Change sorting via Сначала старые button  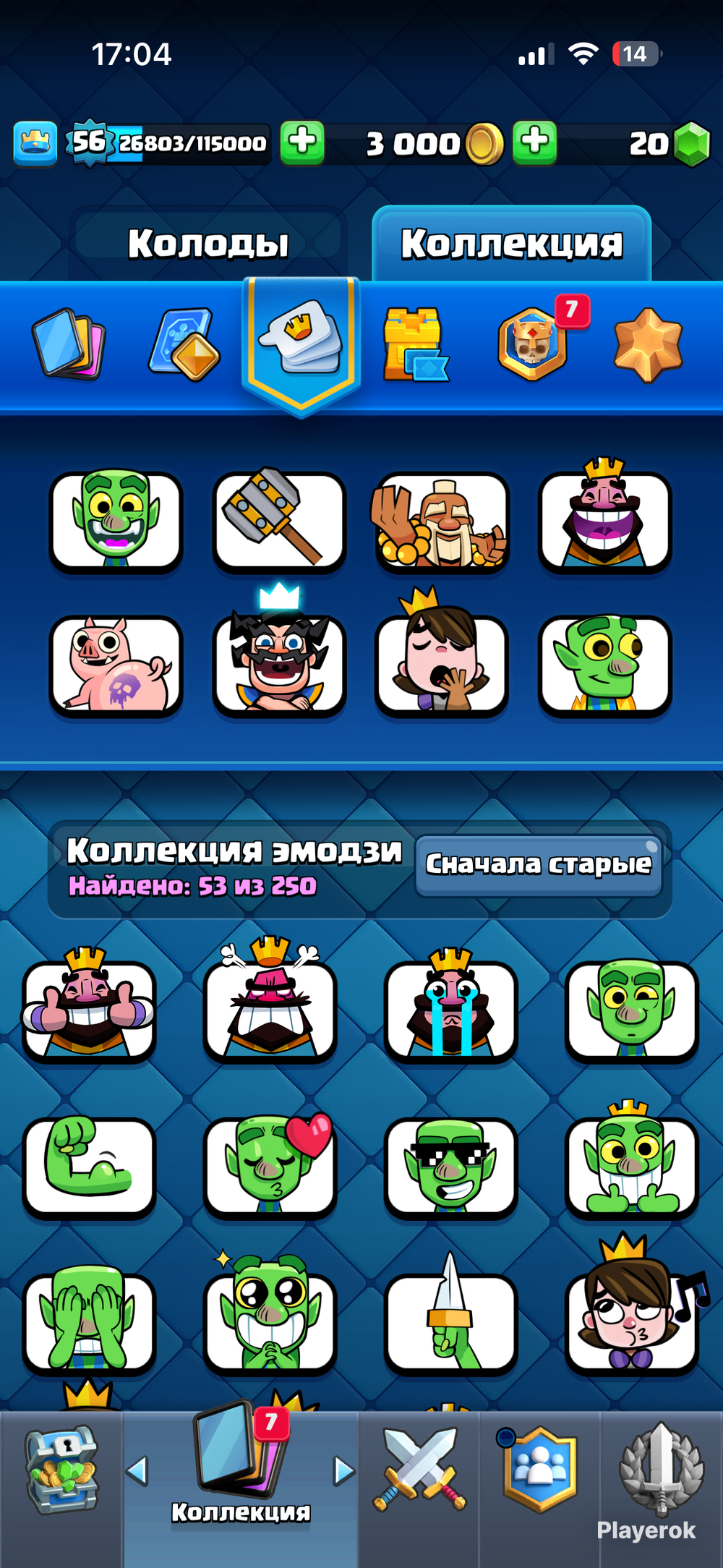pos(539,865)
